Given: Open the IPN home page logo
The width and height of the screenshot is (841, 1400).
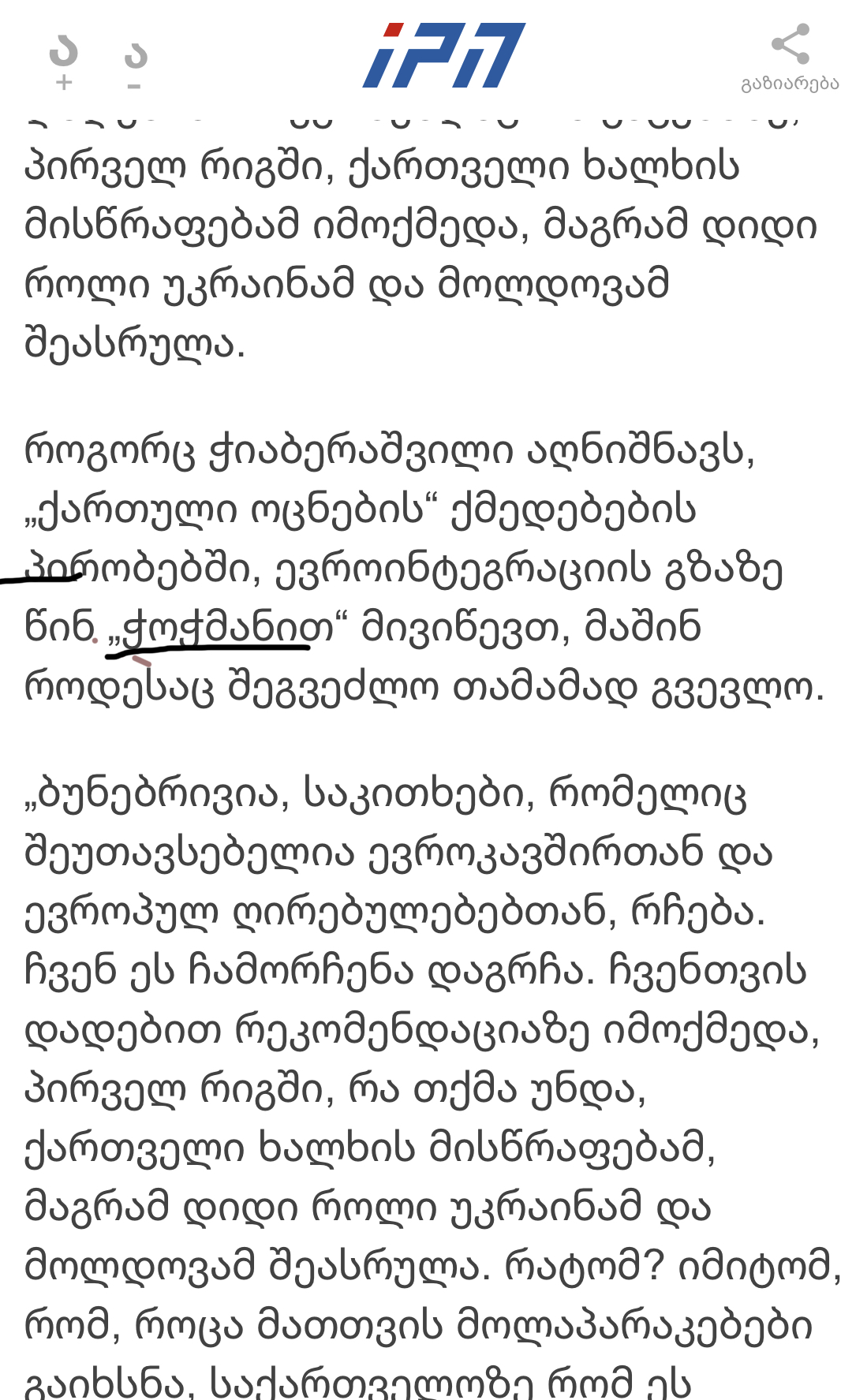Looking at the screenshot, I should (x=444, y=54).
